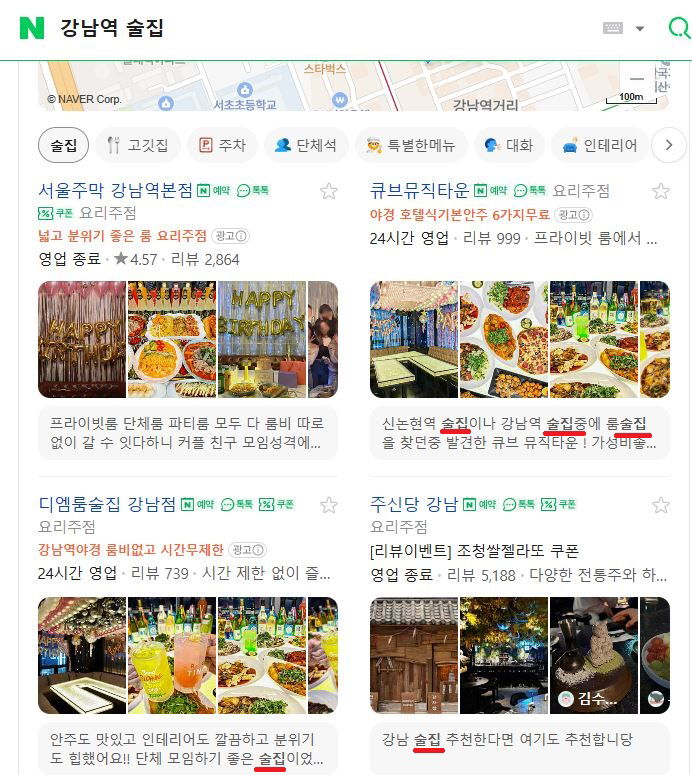Open the 큐브뮤직타운 listing
This screenshot has width=692, height=775.
pos(418,190)
